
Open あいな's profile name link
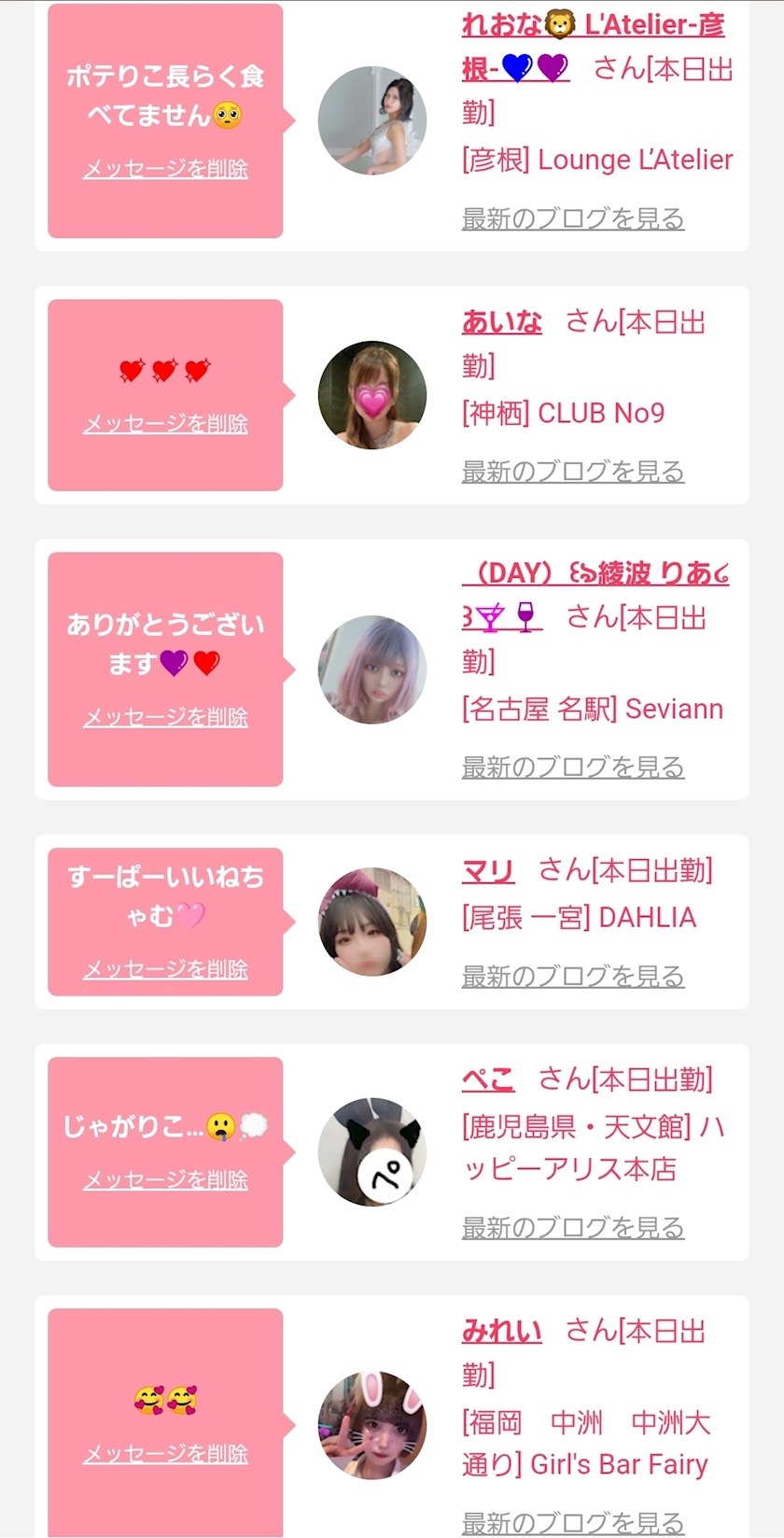click(502, 322)
